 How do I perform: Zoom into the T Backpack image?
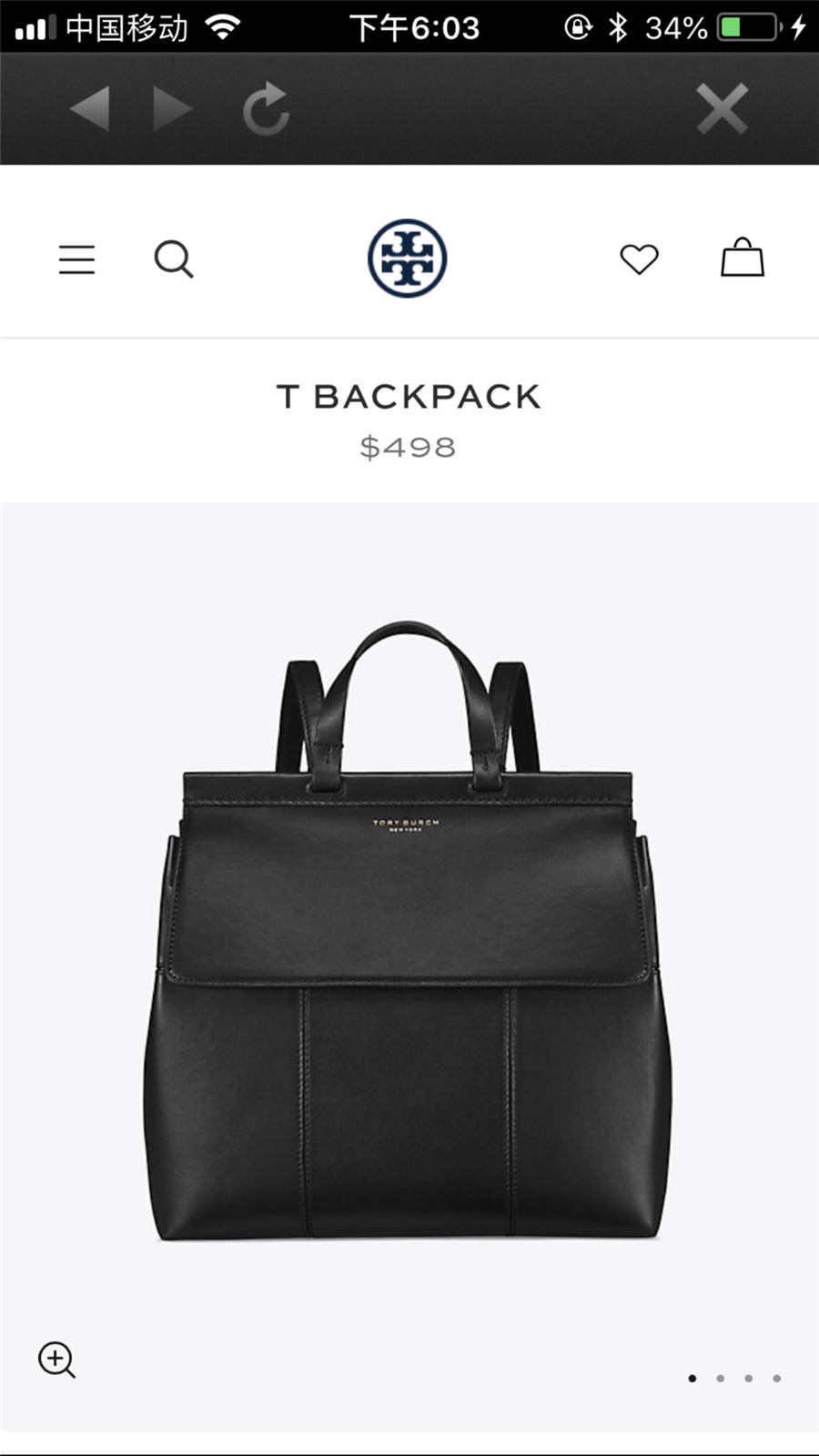tap(56, 1360)
